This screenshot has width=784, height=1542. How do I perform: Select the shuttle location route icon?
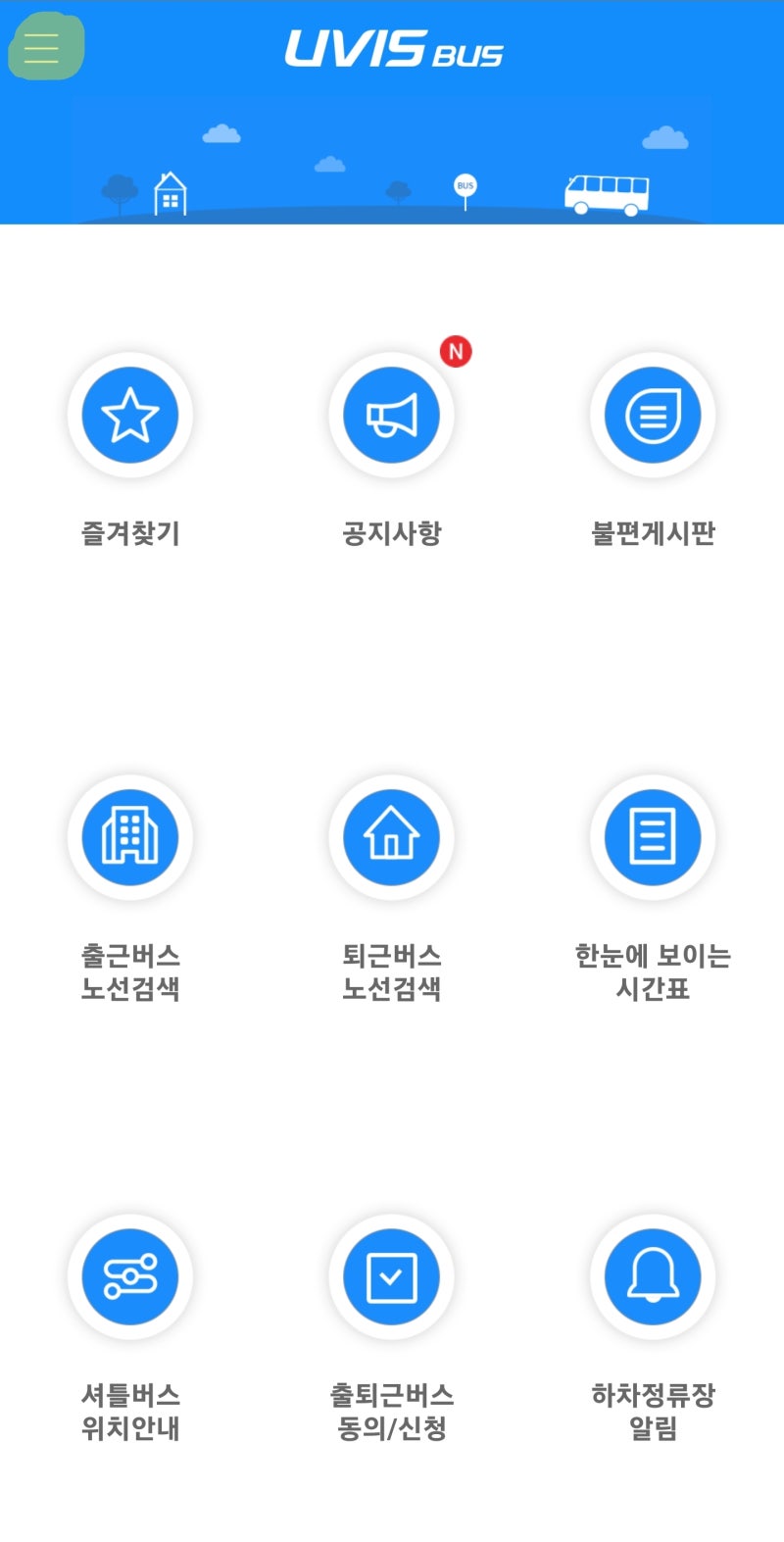click(130, 1276)
